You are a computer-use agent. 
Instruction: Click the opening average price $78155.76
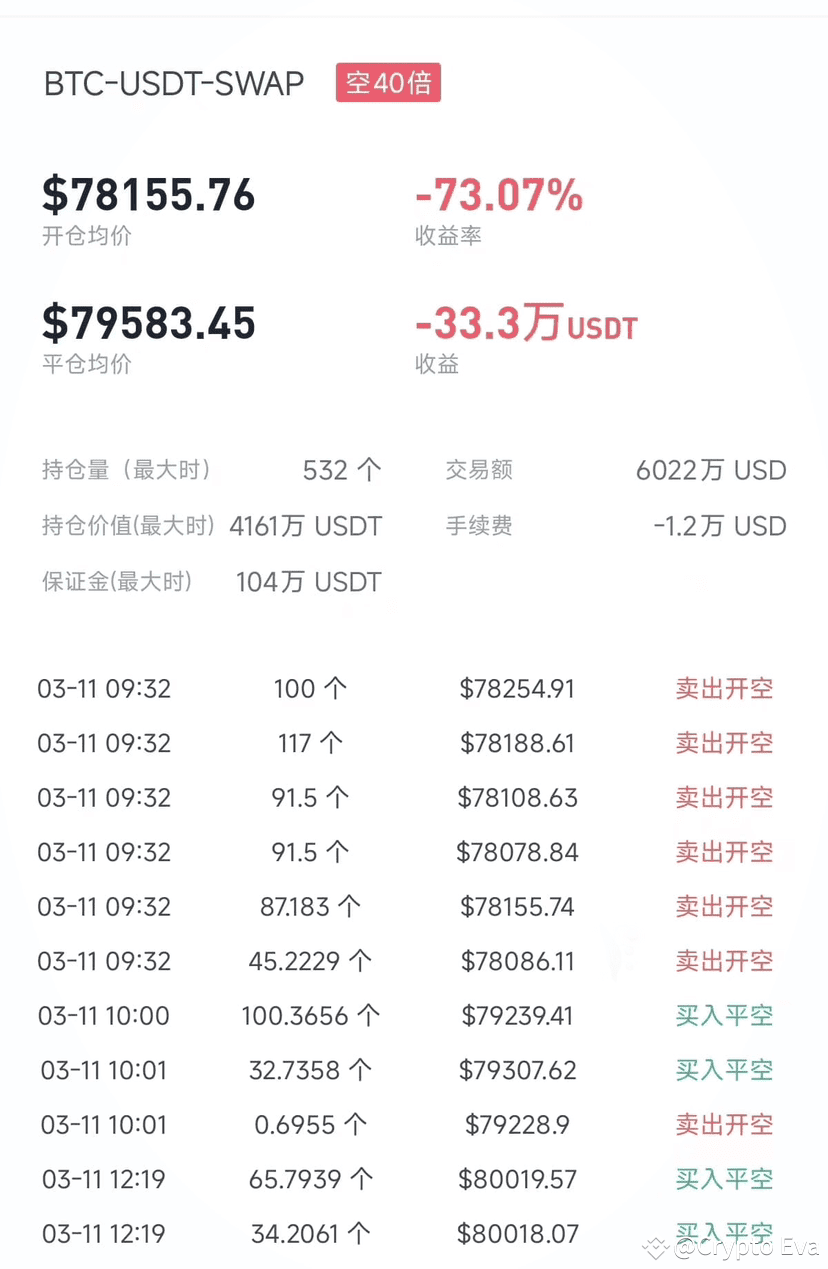pyautogui.click(x=148, y=195)
